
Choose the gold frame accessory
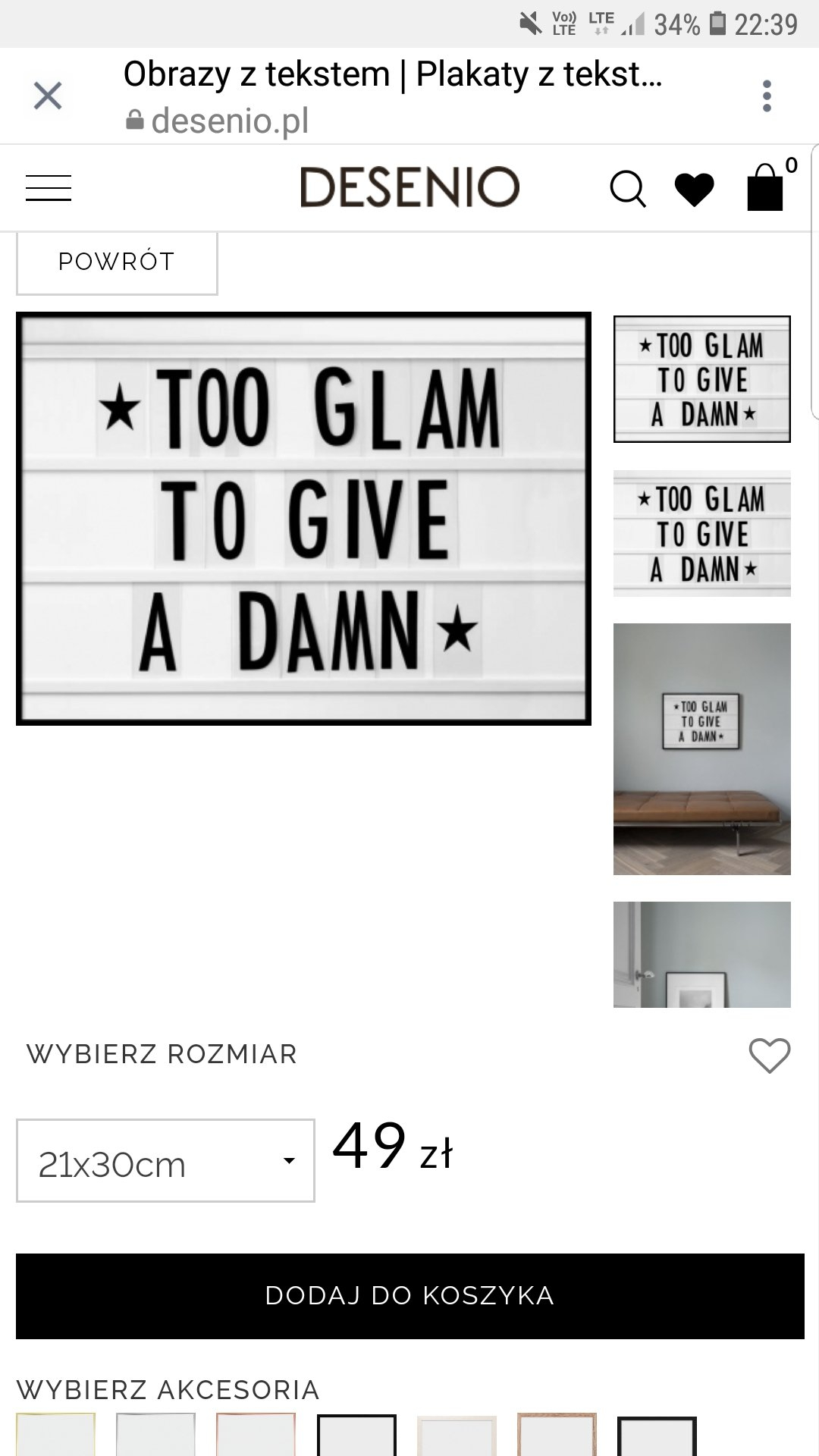55,1435
